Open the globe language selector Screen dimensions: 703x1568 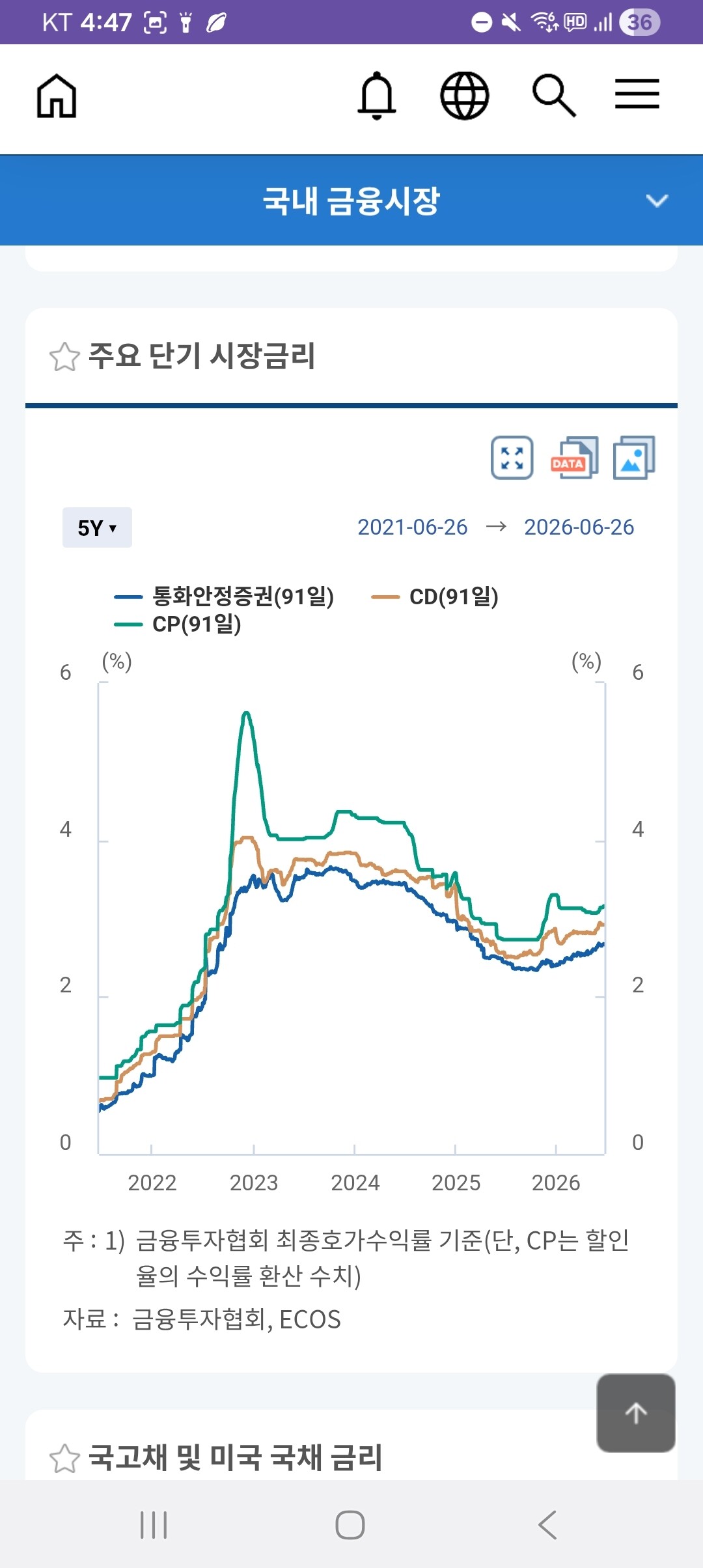pyautogui.click(x=465, y=96)
